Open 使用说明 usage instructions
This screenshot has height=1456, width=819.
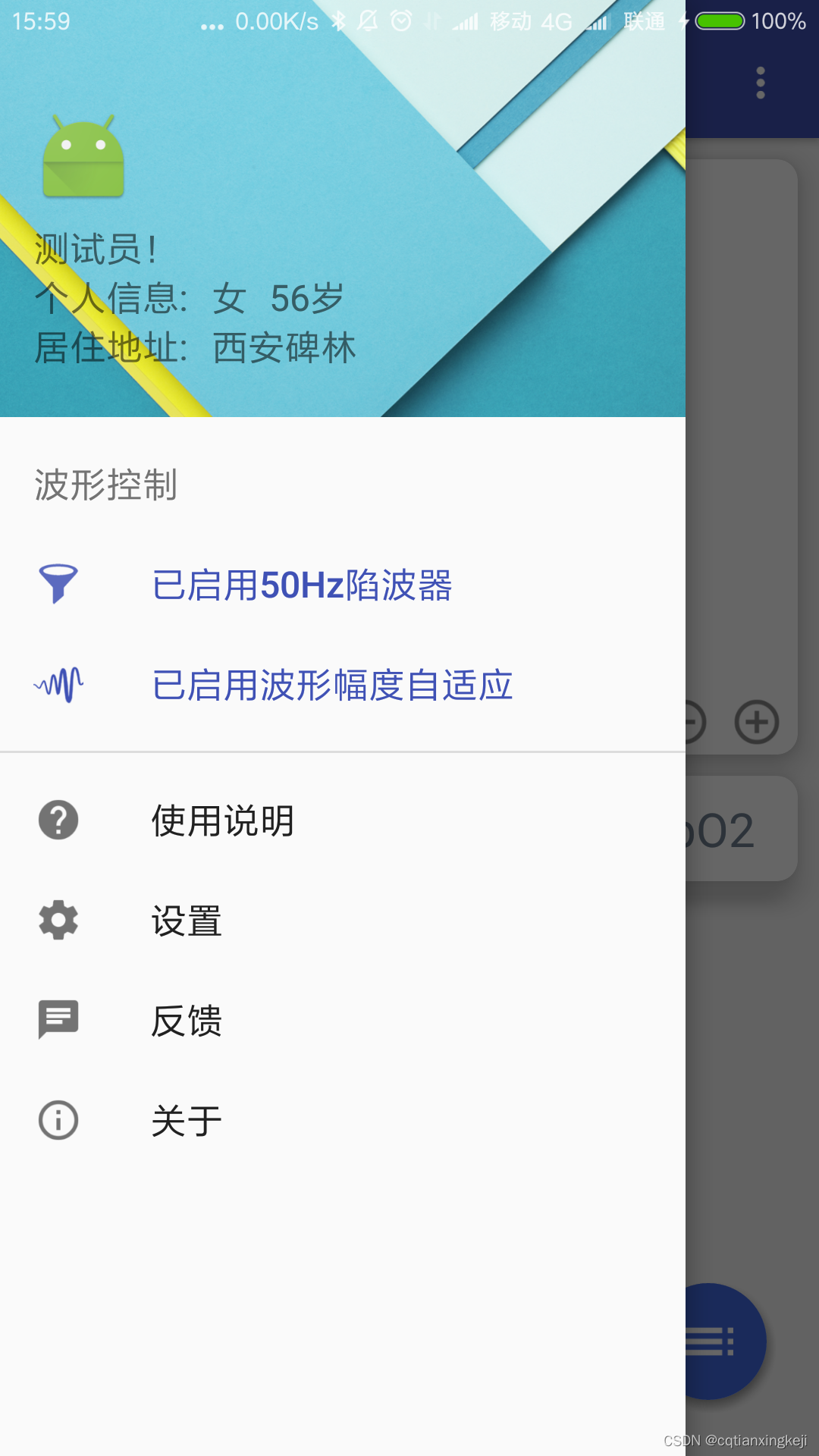point(343,821)
